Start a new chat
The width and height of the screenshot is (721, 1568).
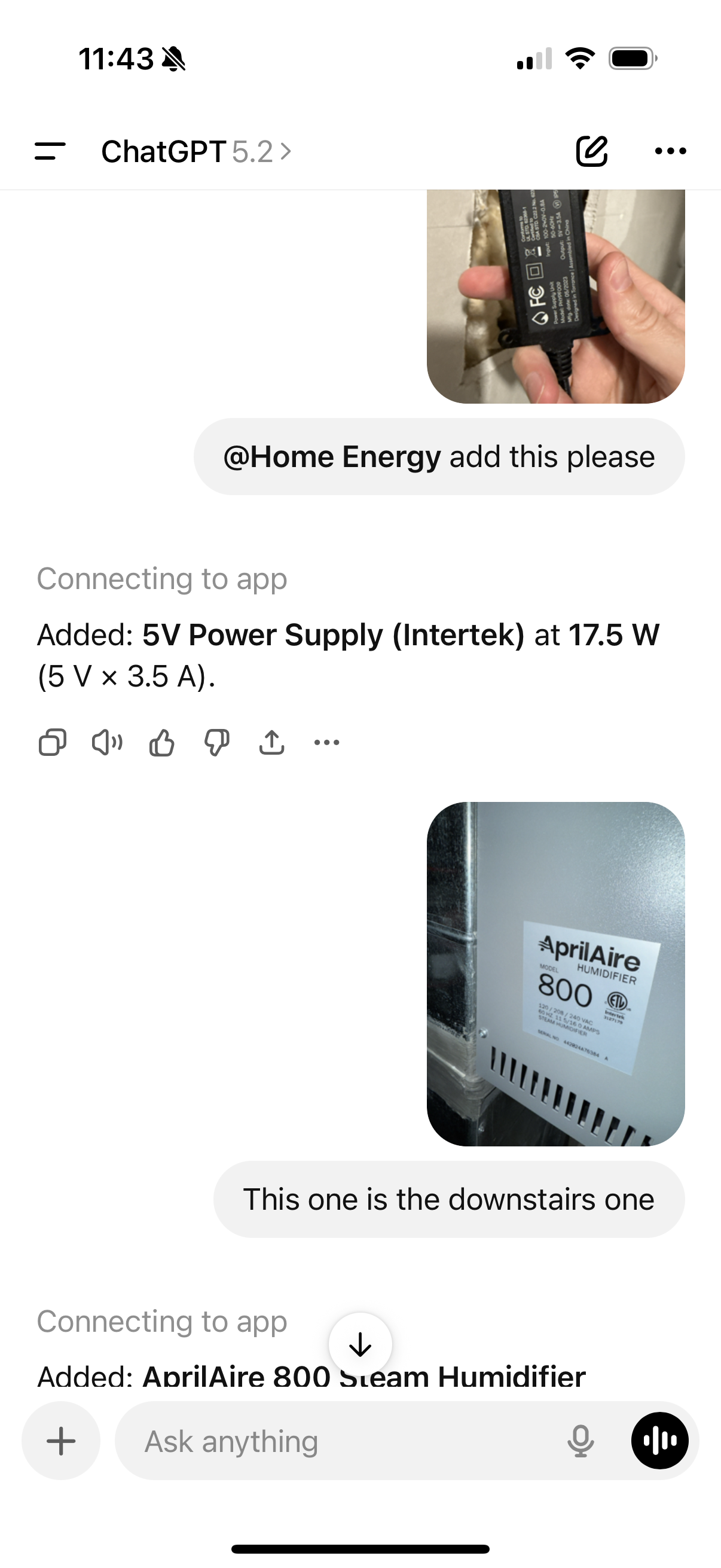click(x=591, y=151)
